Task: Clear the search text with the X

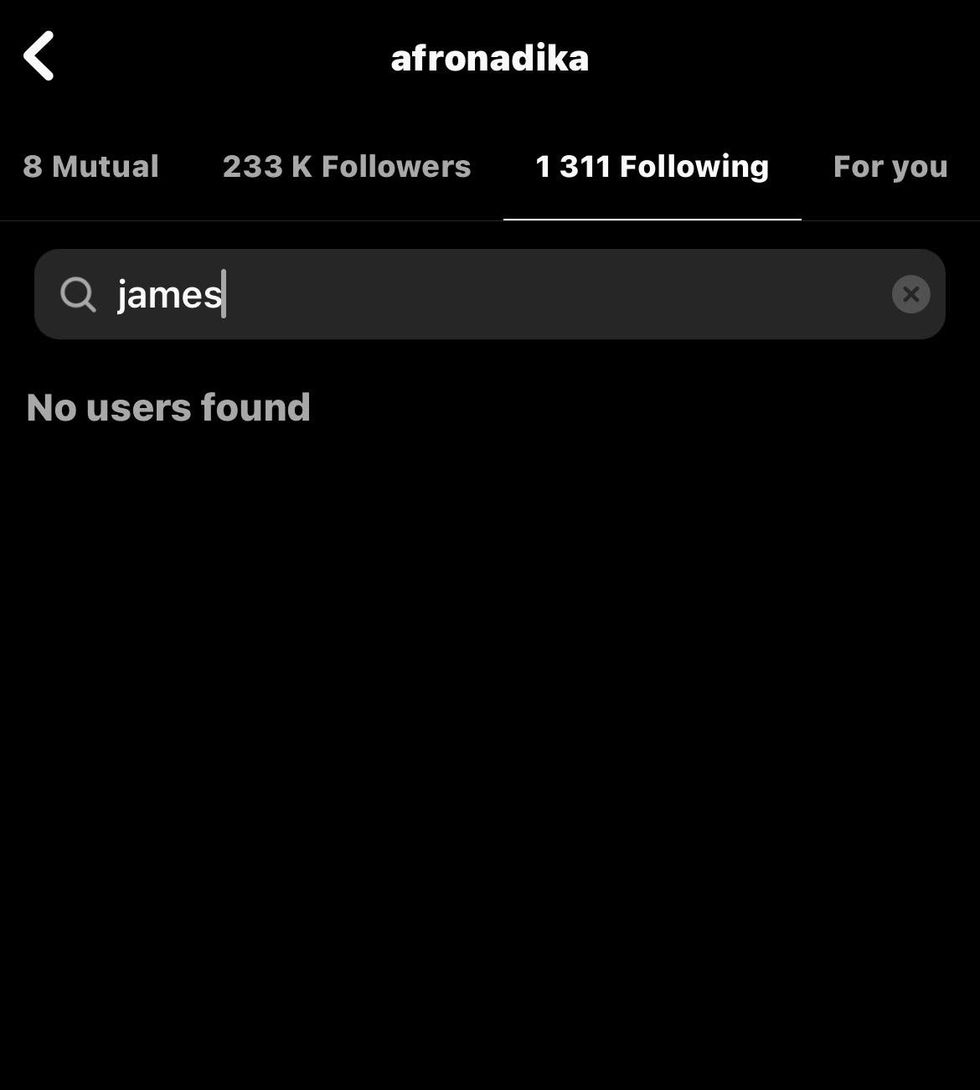Action: click(x=910, y=294)
